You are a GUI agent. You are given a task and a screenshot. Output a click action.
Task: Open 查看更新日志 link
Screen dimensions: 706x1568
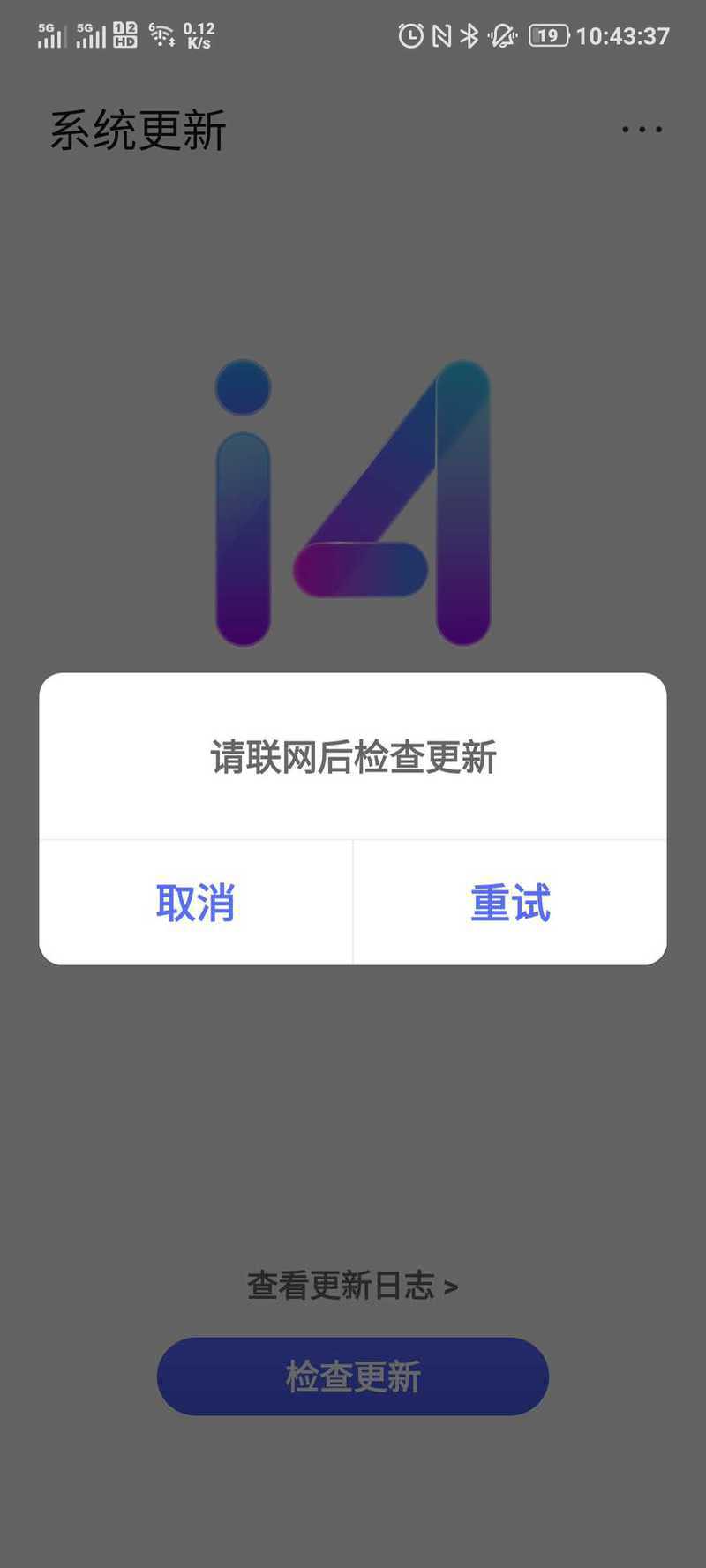pyautogui.click(x=352, y=1286)
